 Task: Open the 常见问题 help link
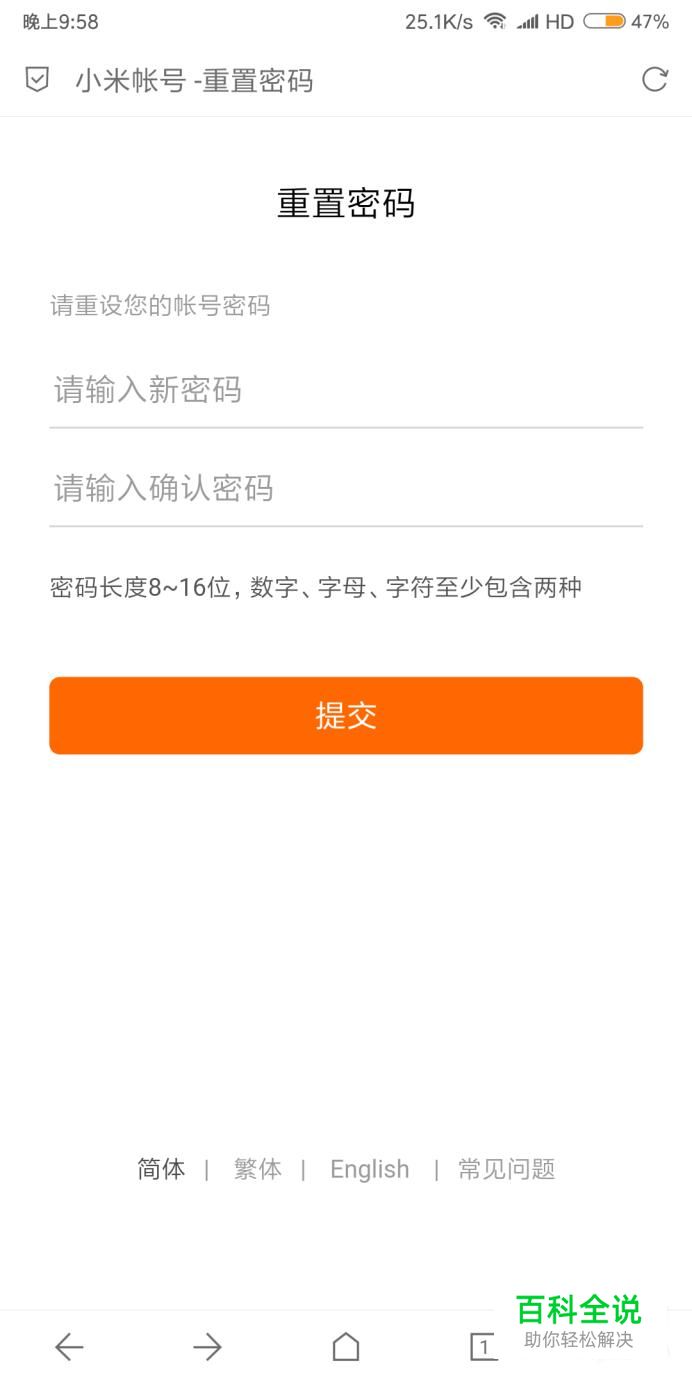506,1169
